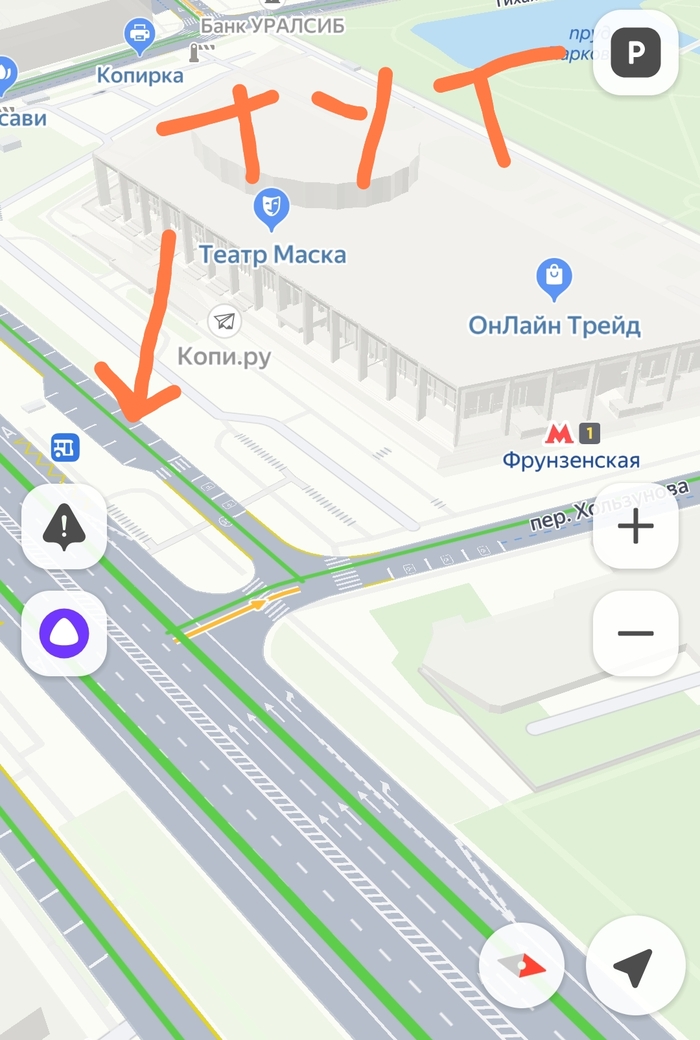Image resolution: width=700 pixels, height=1040 pixels.
Task: Center the map on my location
Action: pos(635,966)
